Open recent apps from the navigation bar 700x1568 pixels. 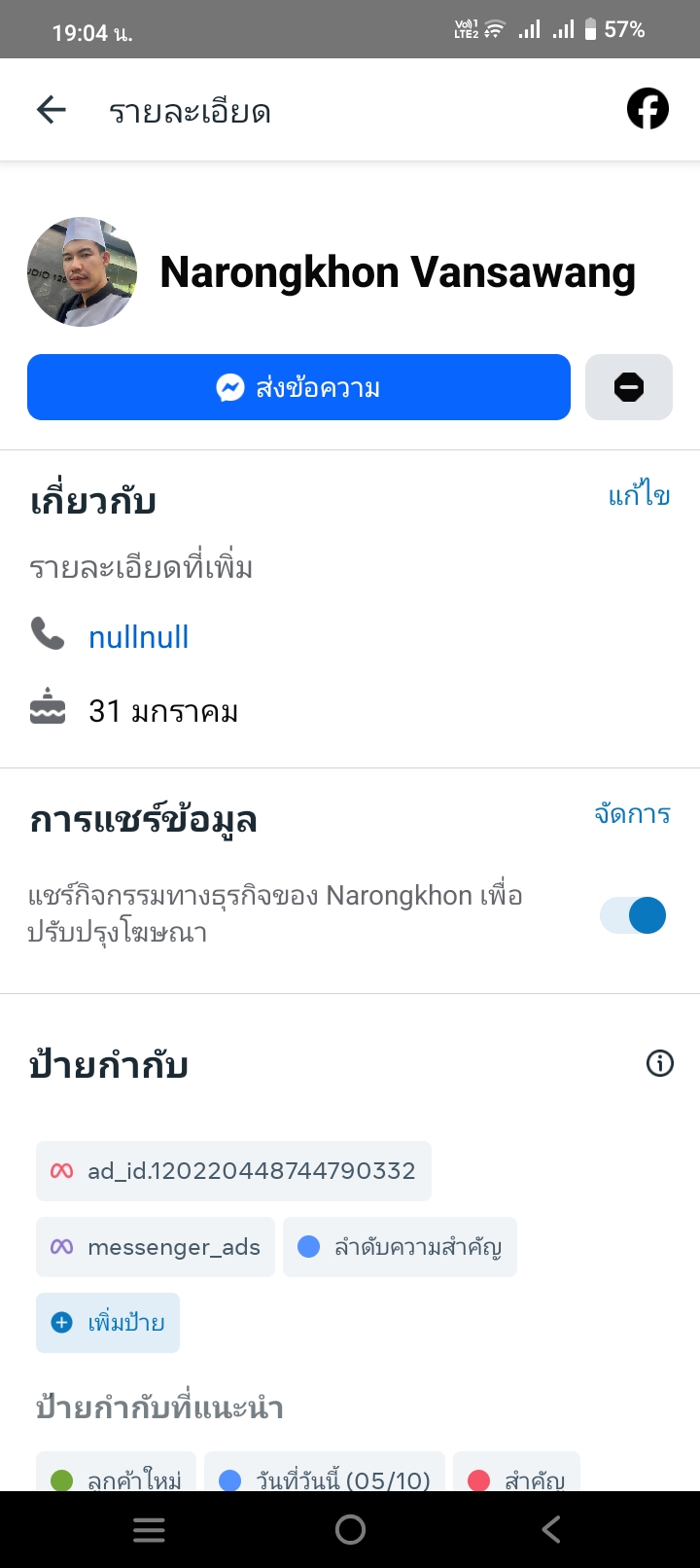point(149,1530)
